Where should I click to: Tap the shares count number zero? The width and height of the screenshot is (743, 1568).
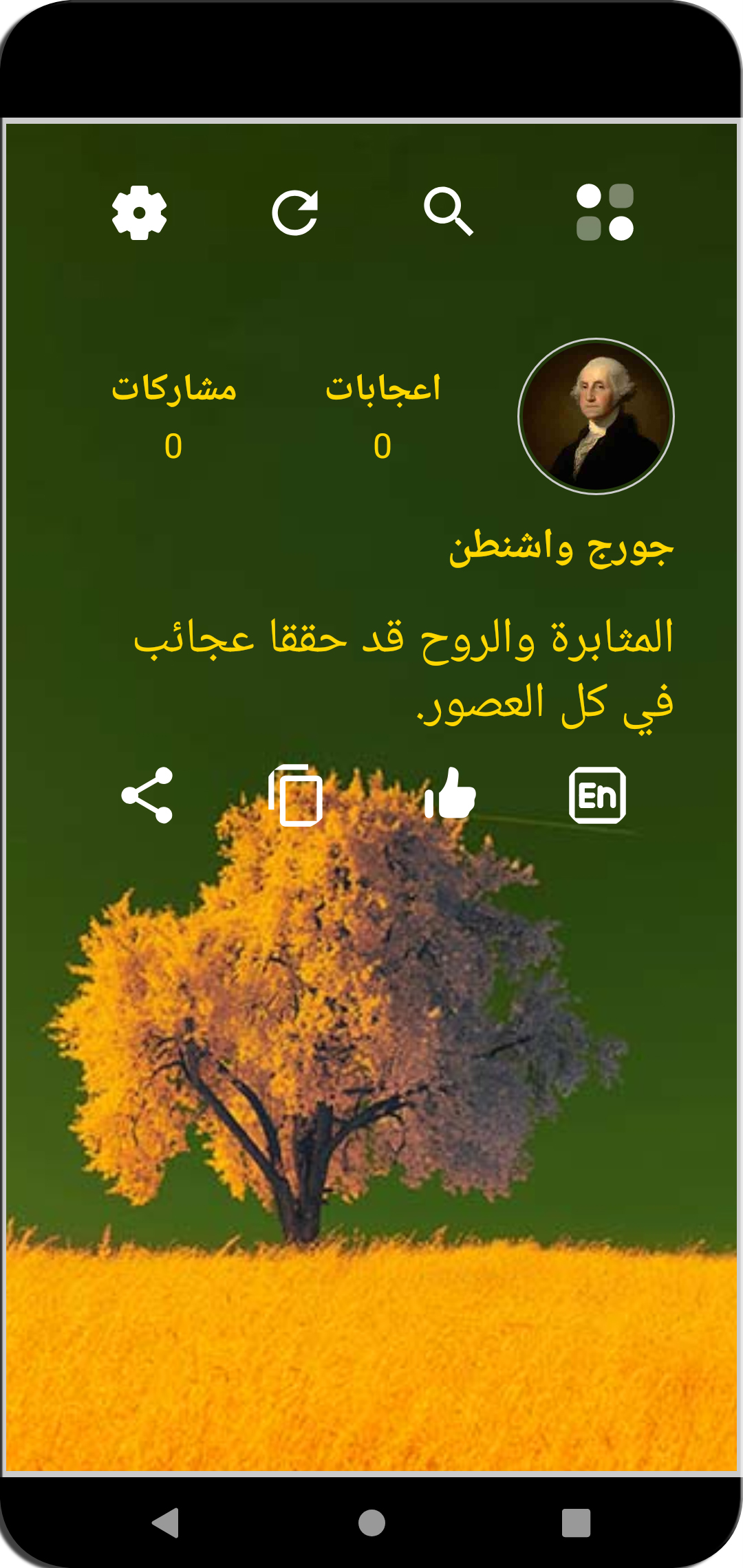174,447
